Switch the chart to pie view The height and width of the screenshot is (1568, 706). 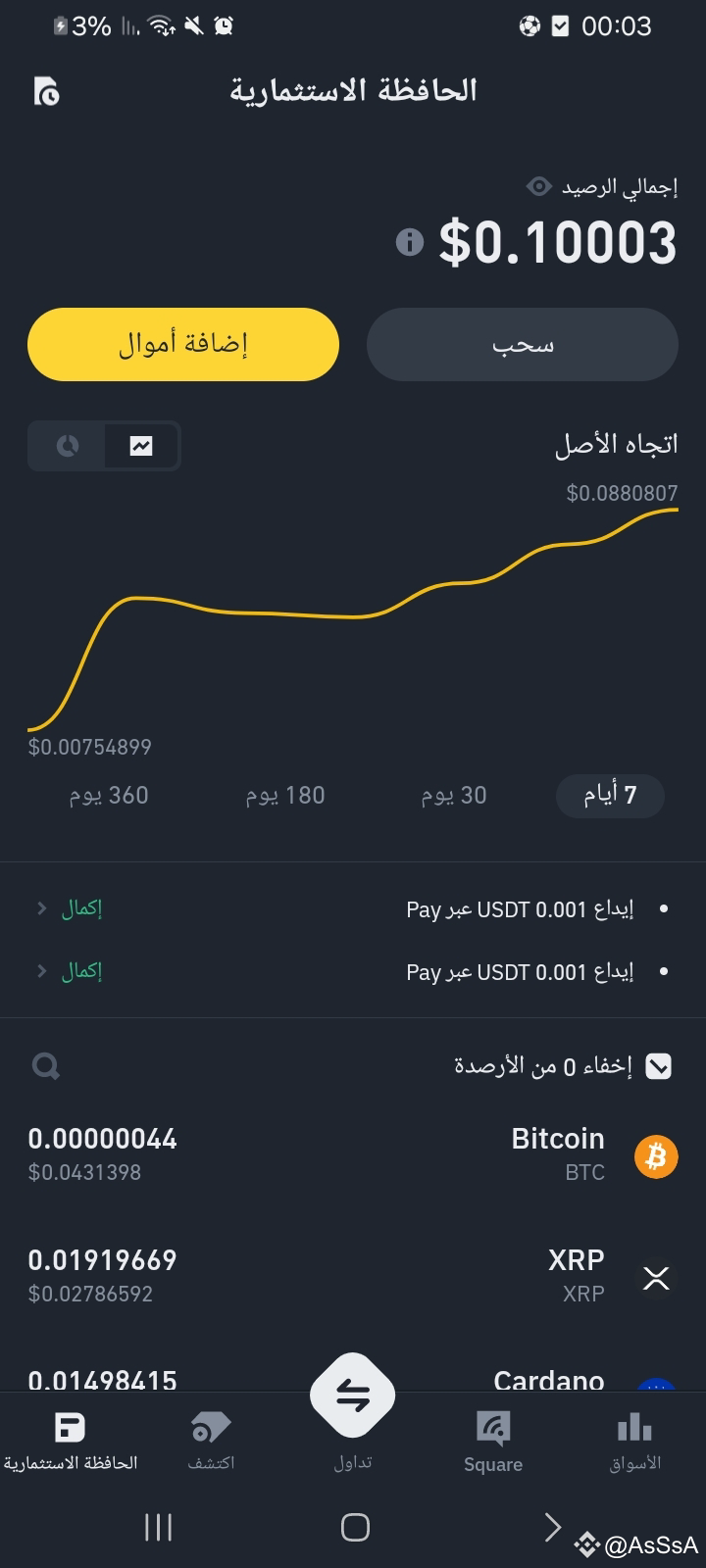point(66,446)
